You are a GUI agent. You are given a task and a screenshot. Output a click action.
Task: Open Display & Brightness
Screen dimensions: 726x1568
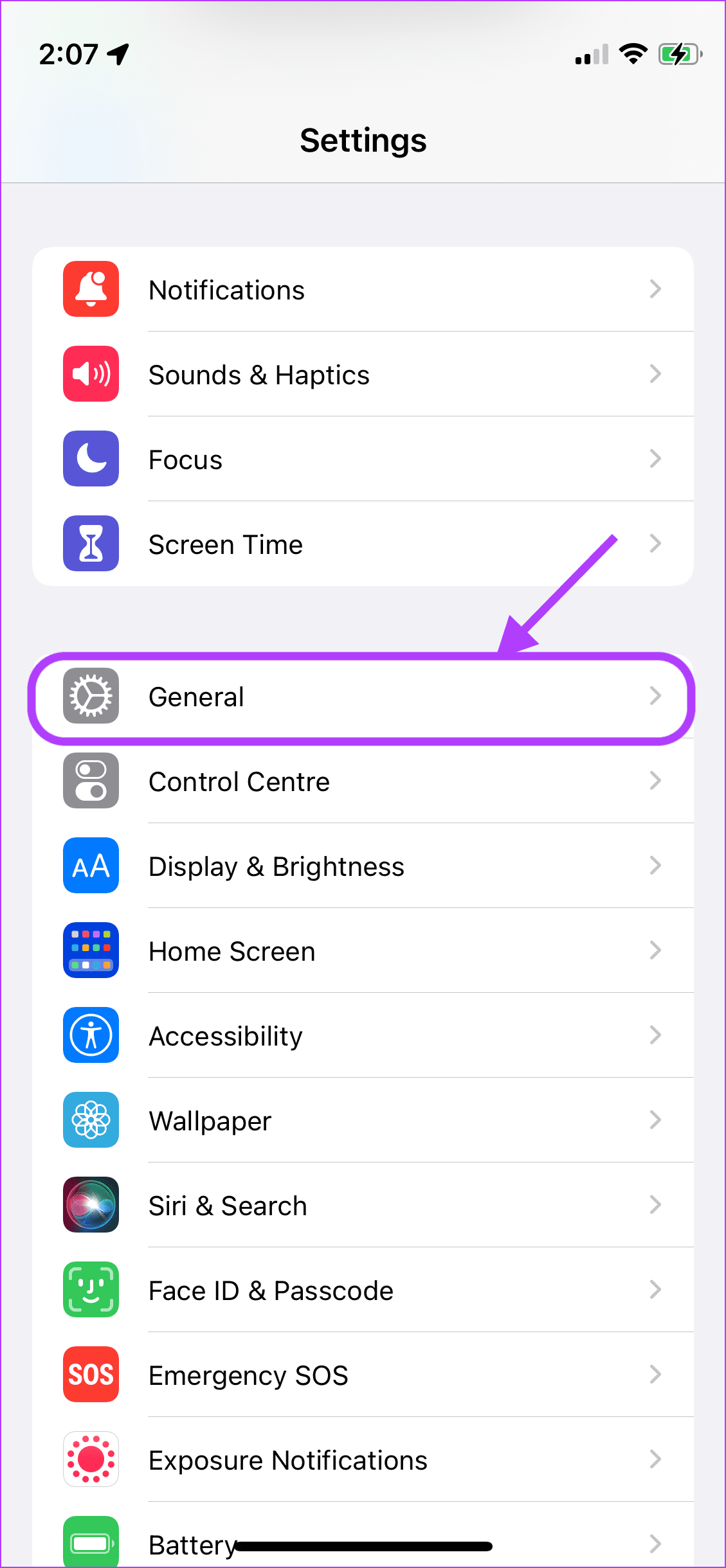(363, 866)
